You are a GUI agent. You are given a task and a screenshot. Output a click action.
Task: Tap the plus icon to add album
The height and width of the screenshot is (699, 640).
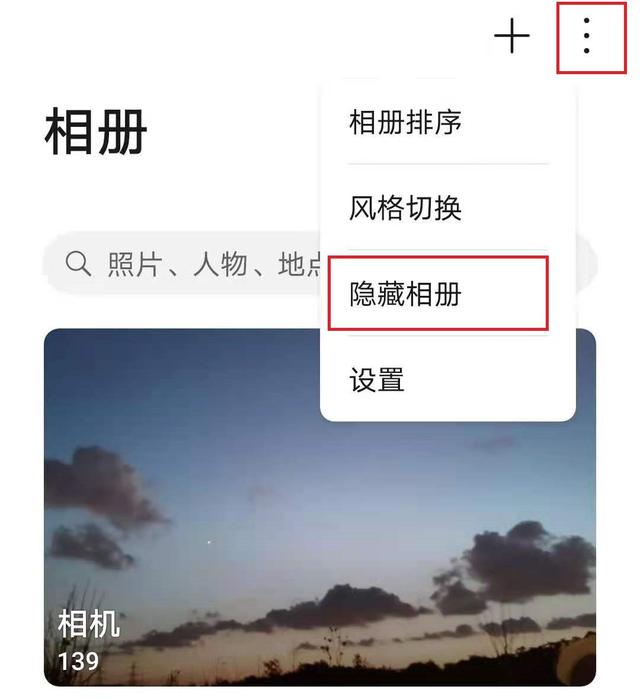pos(512,37)
